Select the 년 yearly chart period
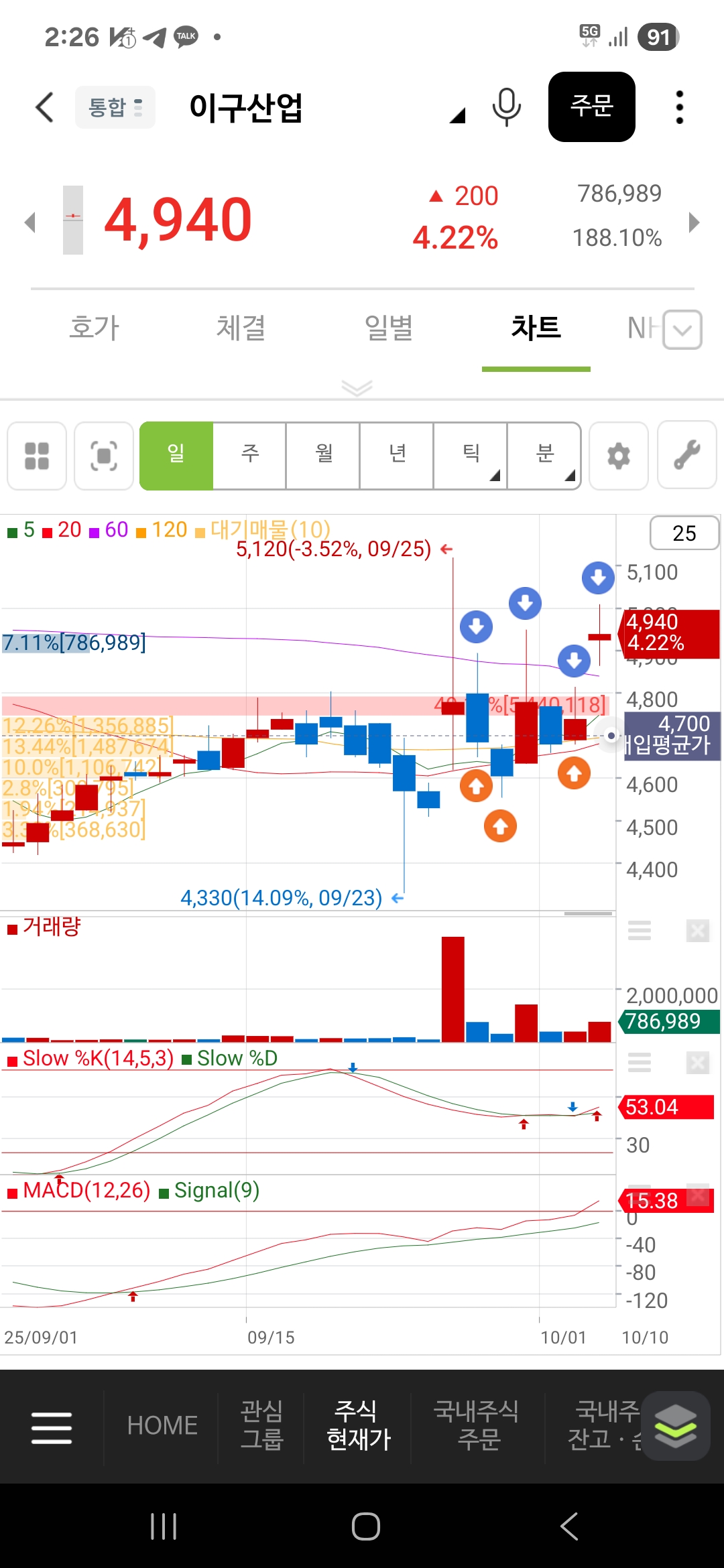The height and width of the screenshot is (1568, 724). [397, 456]
